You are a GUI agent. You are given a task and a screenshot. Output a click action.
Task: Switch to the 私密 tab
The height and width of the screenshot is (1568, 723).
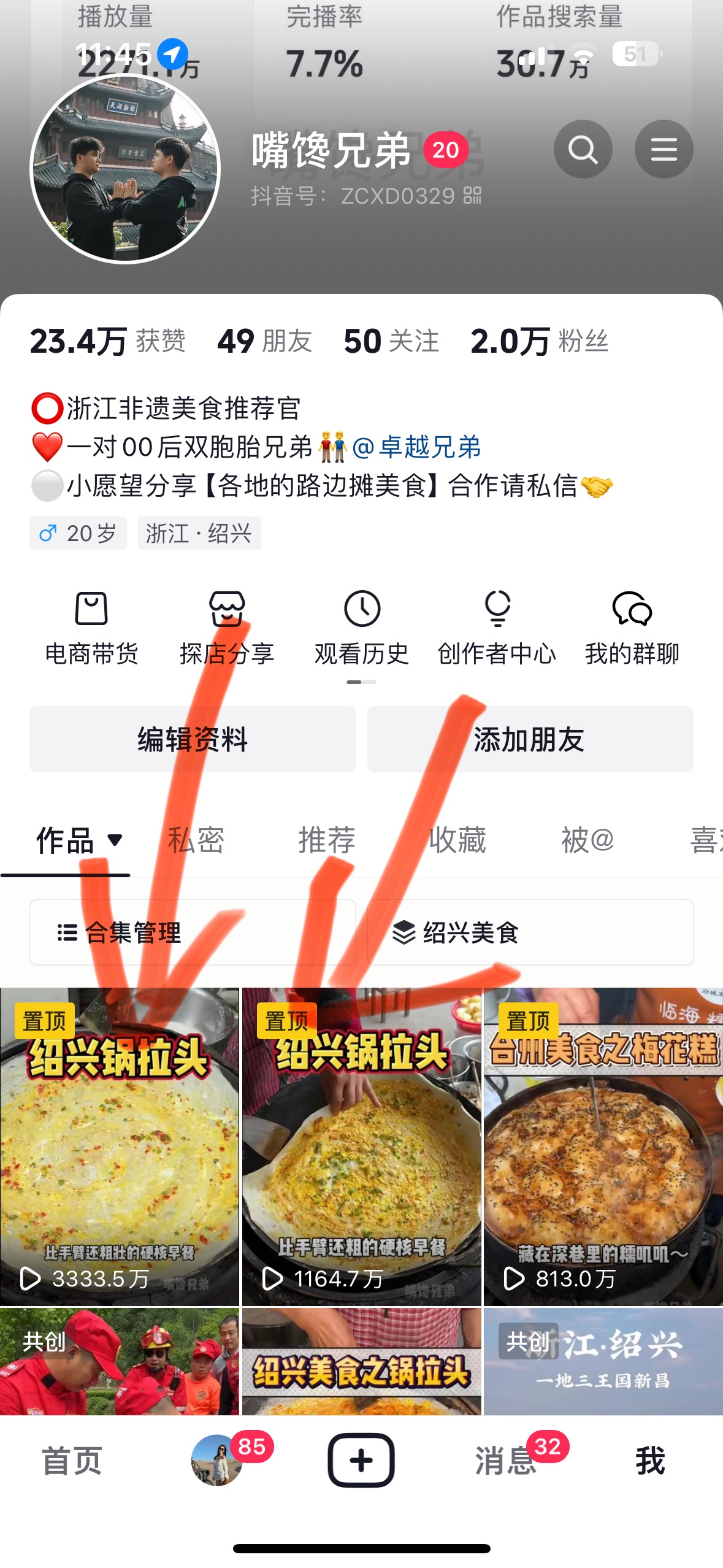point(196,840)
